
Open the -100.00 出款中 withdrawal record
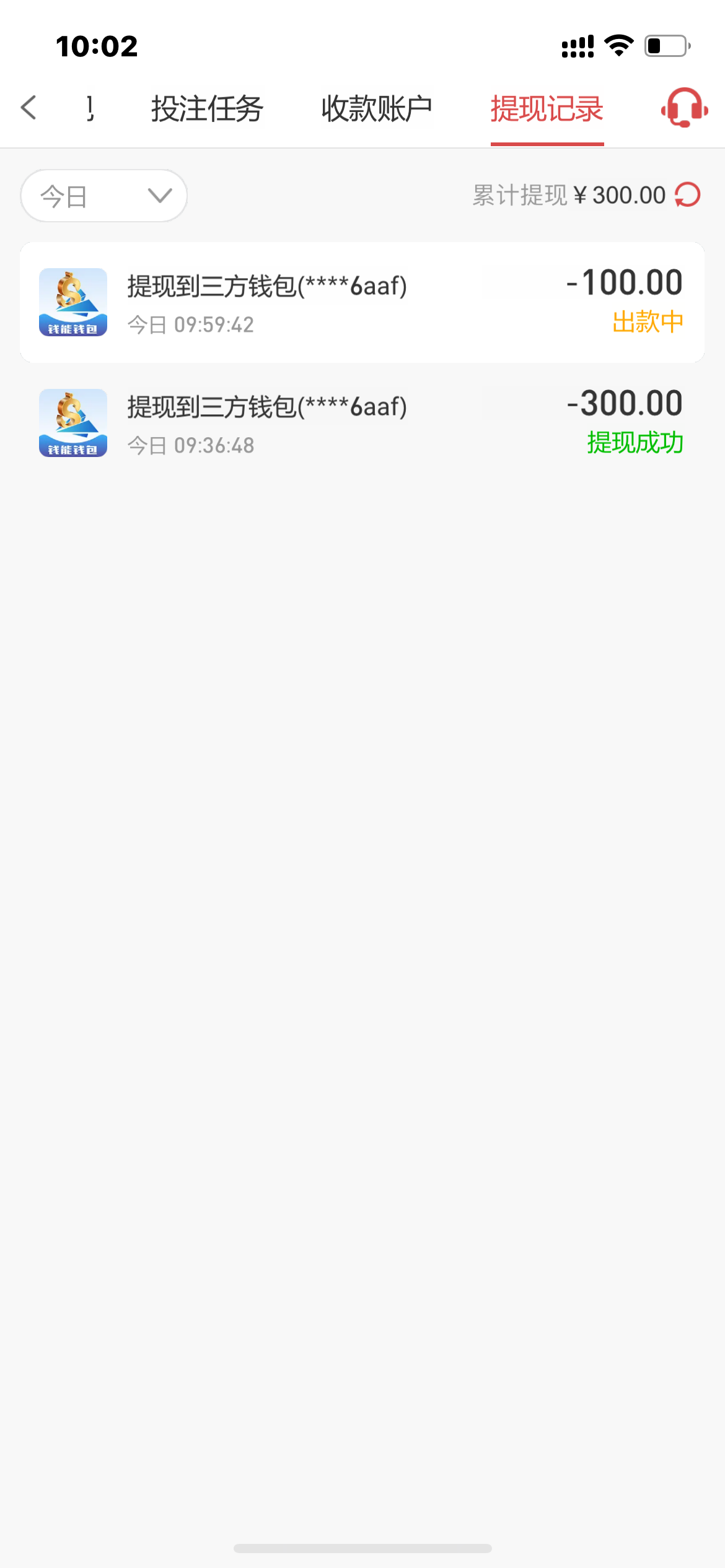362,302
